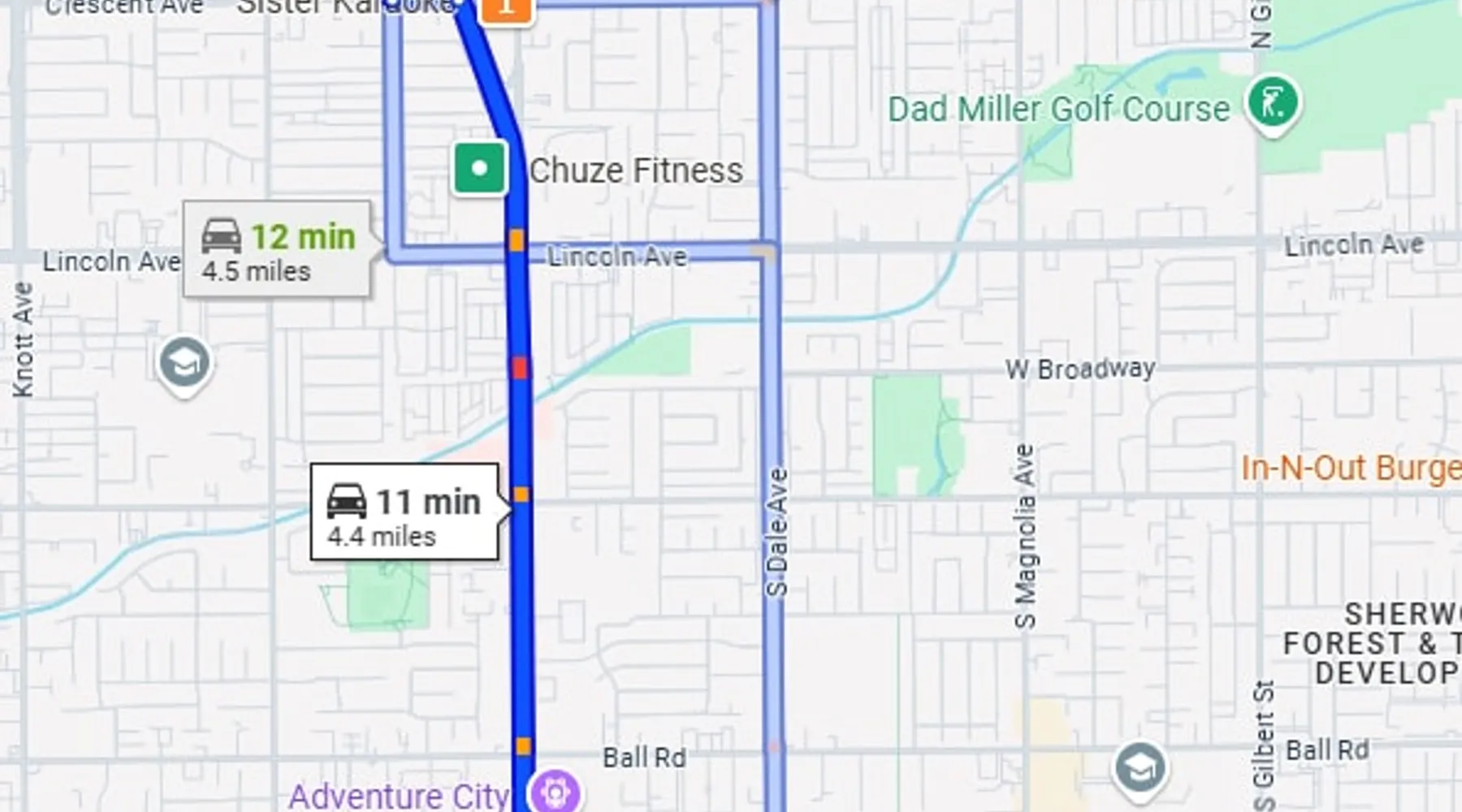Select the 12 min alternate route
The image size is (1462, 812).
click(277, 251)
